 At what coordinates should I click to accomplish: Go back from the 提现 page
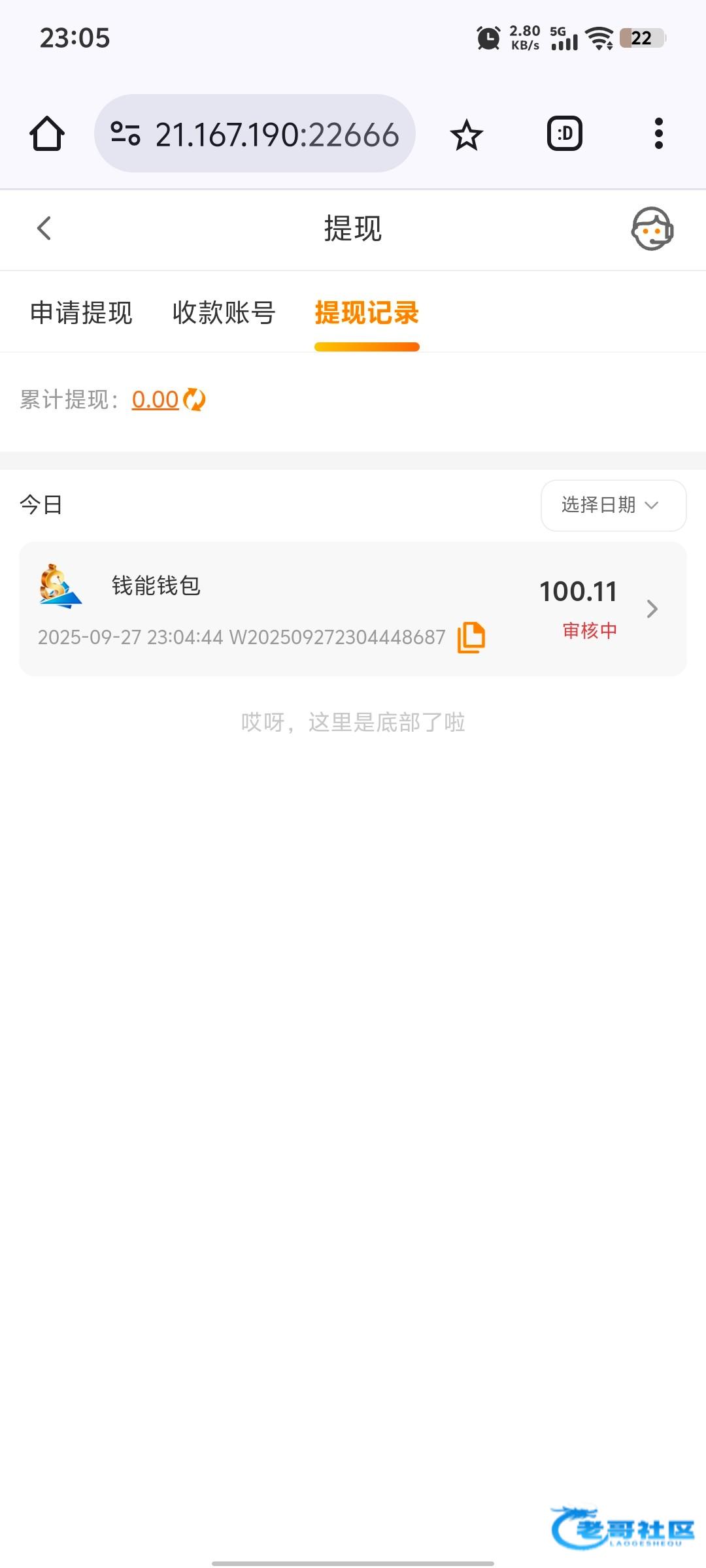44,229
